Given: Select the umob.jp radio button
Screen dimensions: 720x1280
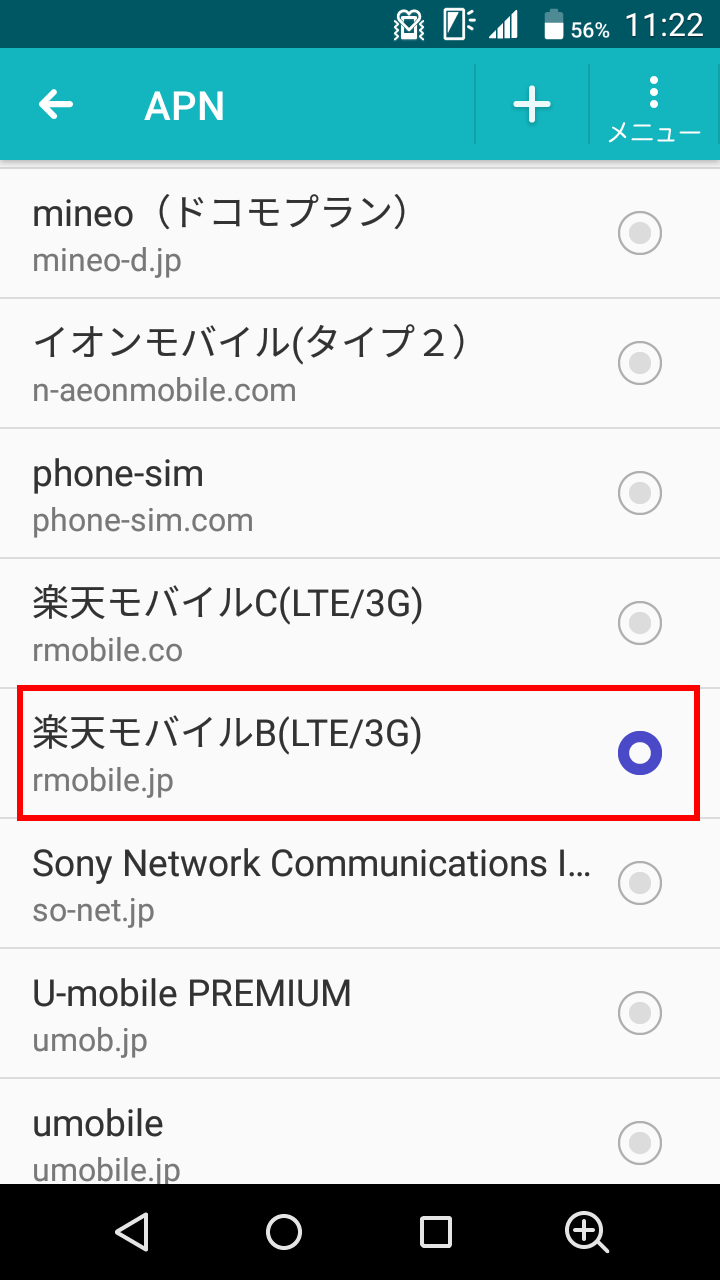Looking at the screenshot, I should [x=640, y=1013].
